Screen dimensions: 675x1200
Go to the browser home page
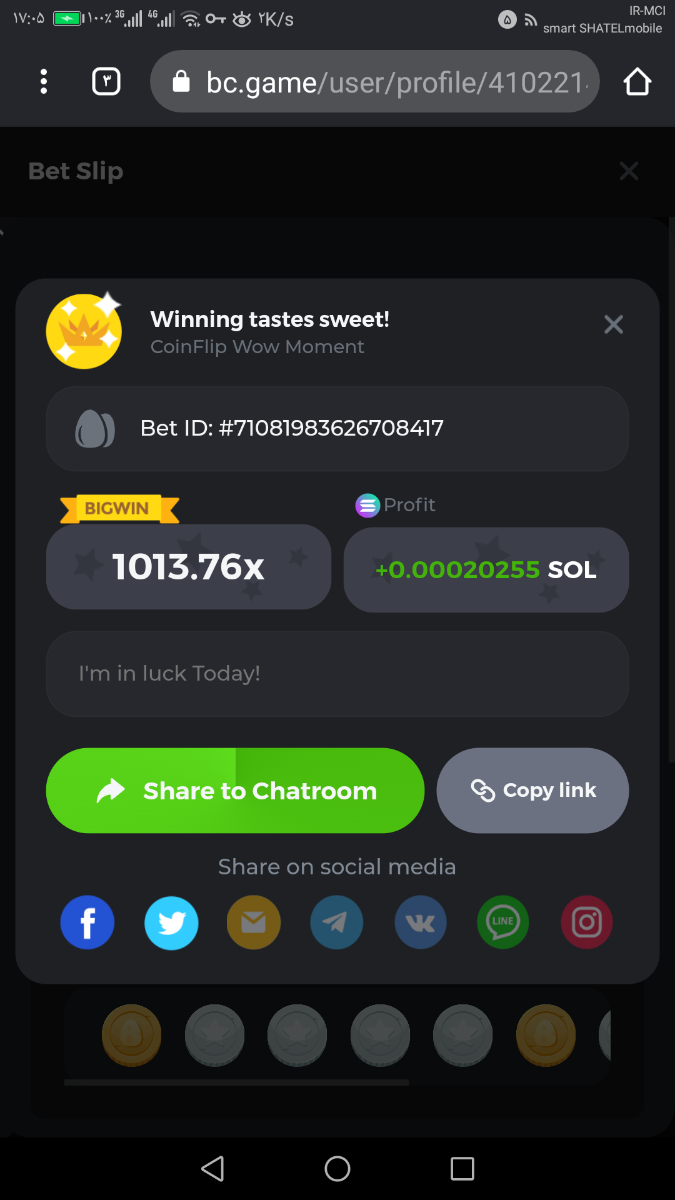coord(637,82)
